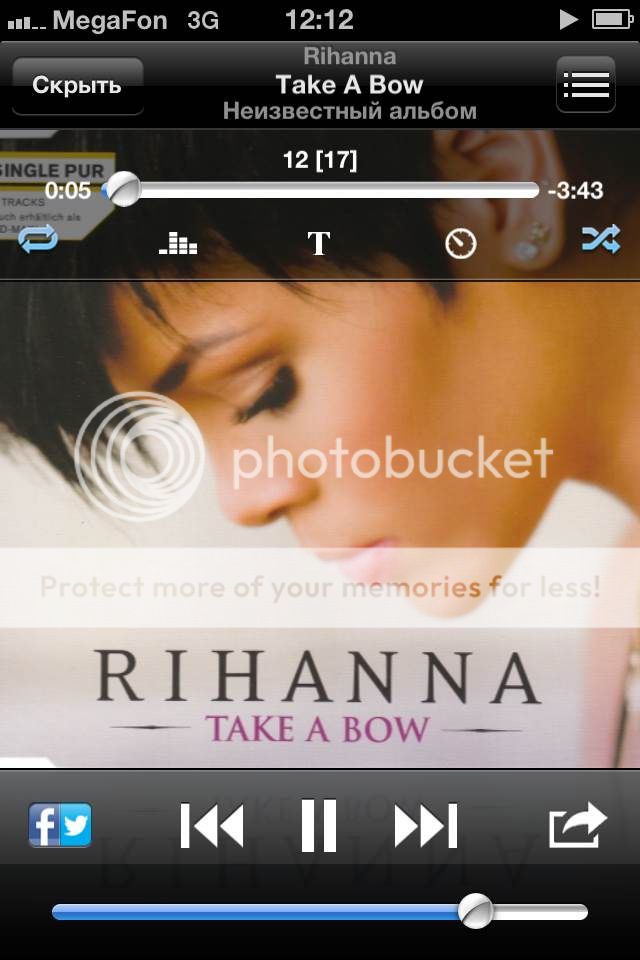This screenshot has height=960, width=640.
Task: Skip back to the previous track
Action: 212,826
